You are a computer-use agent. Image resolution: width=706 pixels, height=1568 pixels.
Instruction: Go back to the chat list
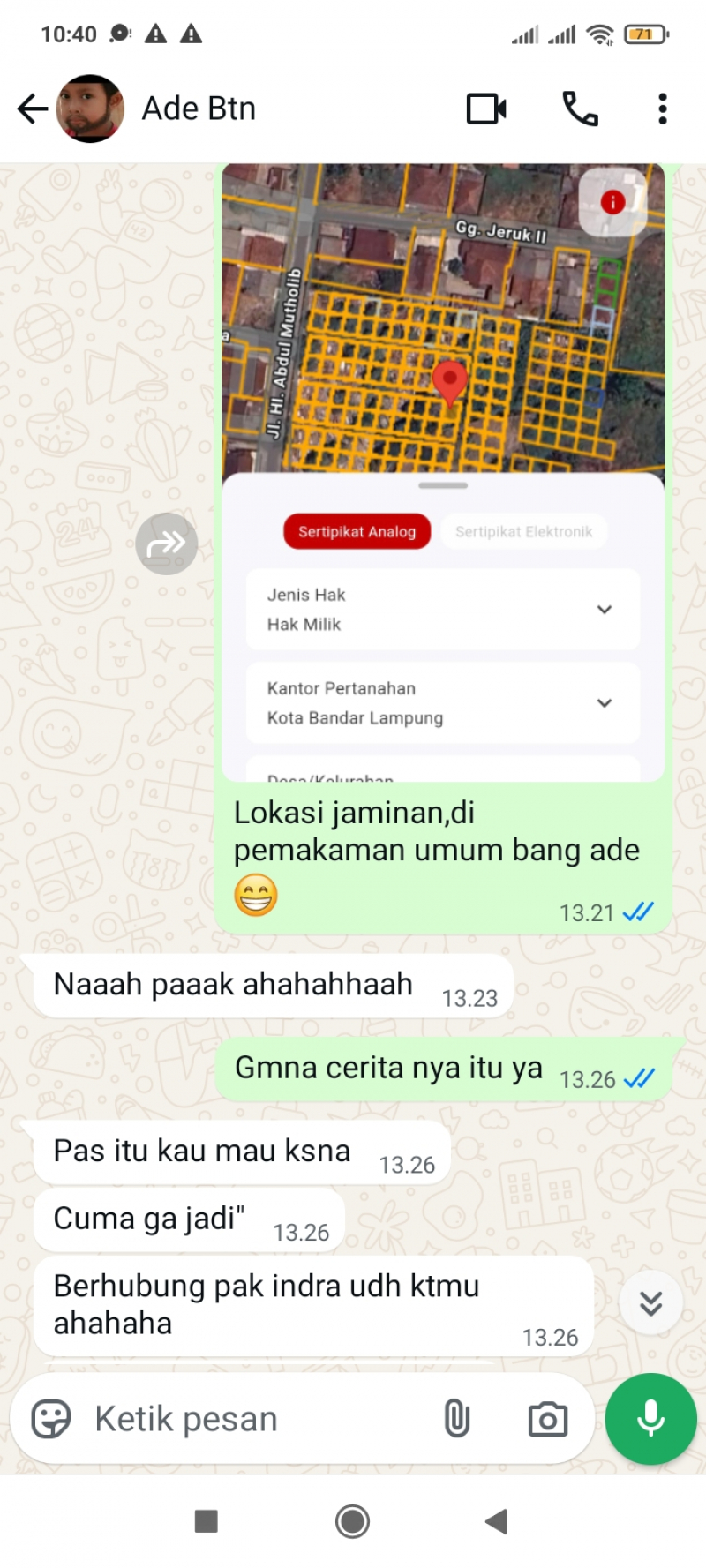click(32, 109)
